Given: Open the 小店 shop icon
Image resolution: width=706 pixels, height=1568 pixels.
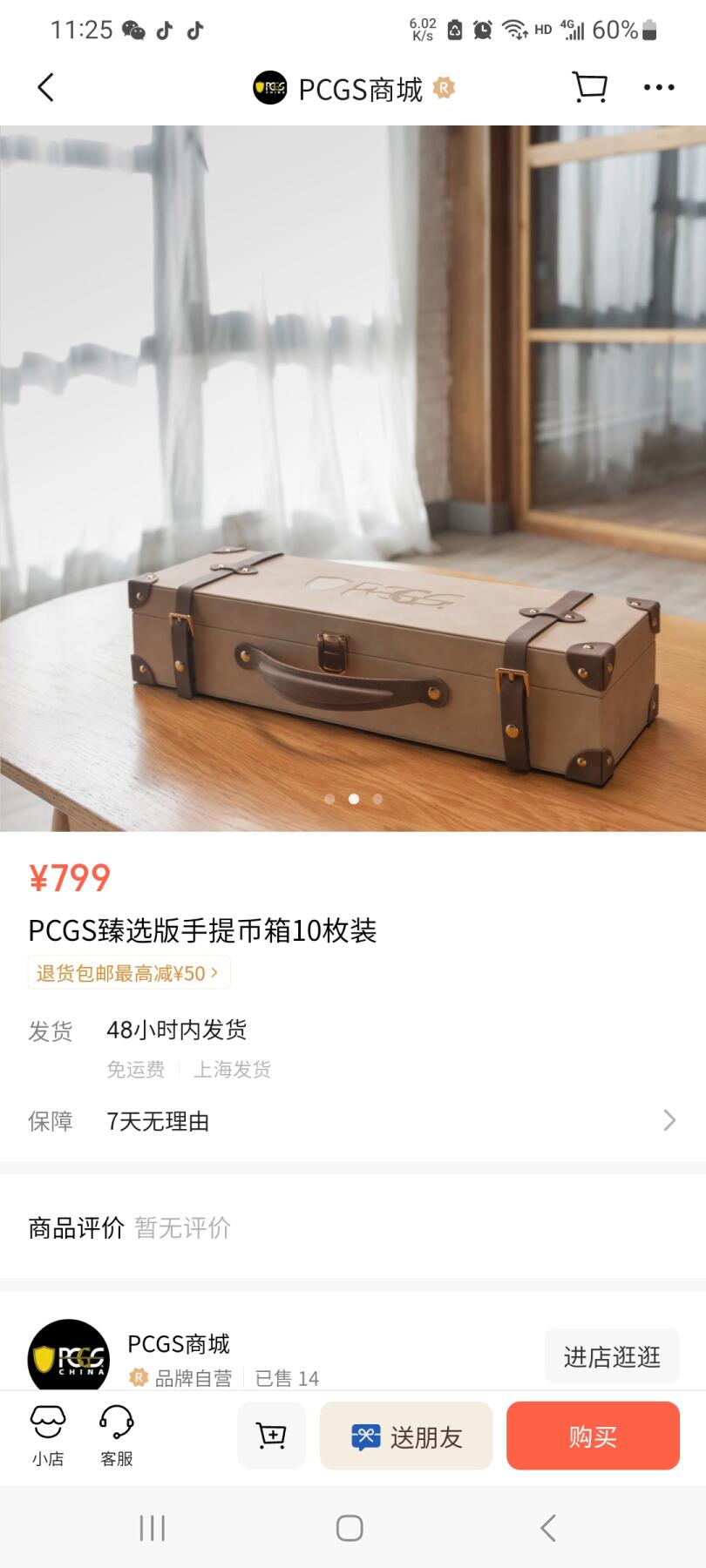Looking at the screenshot, I should click(48, 1435).
